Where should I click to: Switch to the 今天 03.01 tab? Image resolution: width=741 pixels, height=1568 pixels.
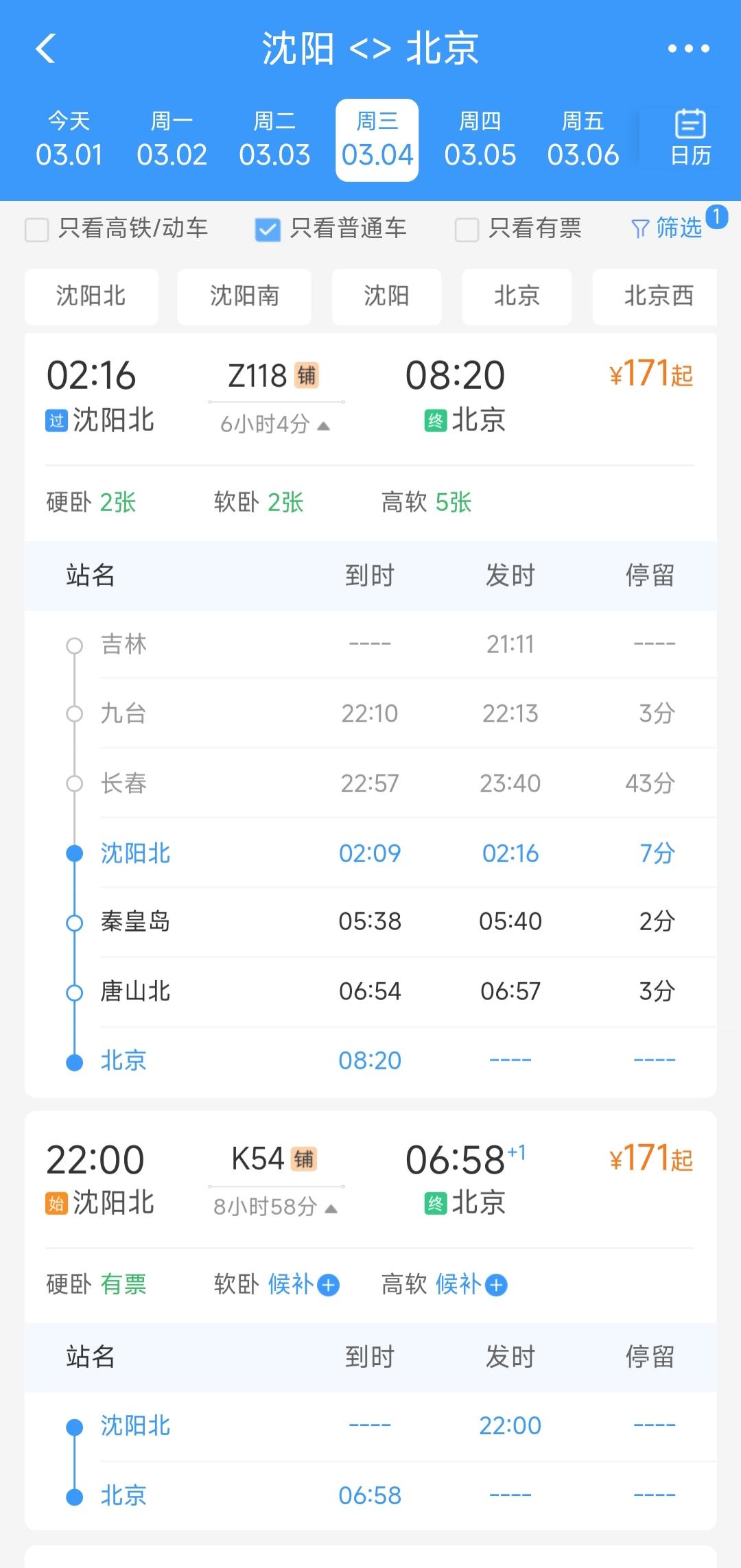click(x=69, y=137)
